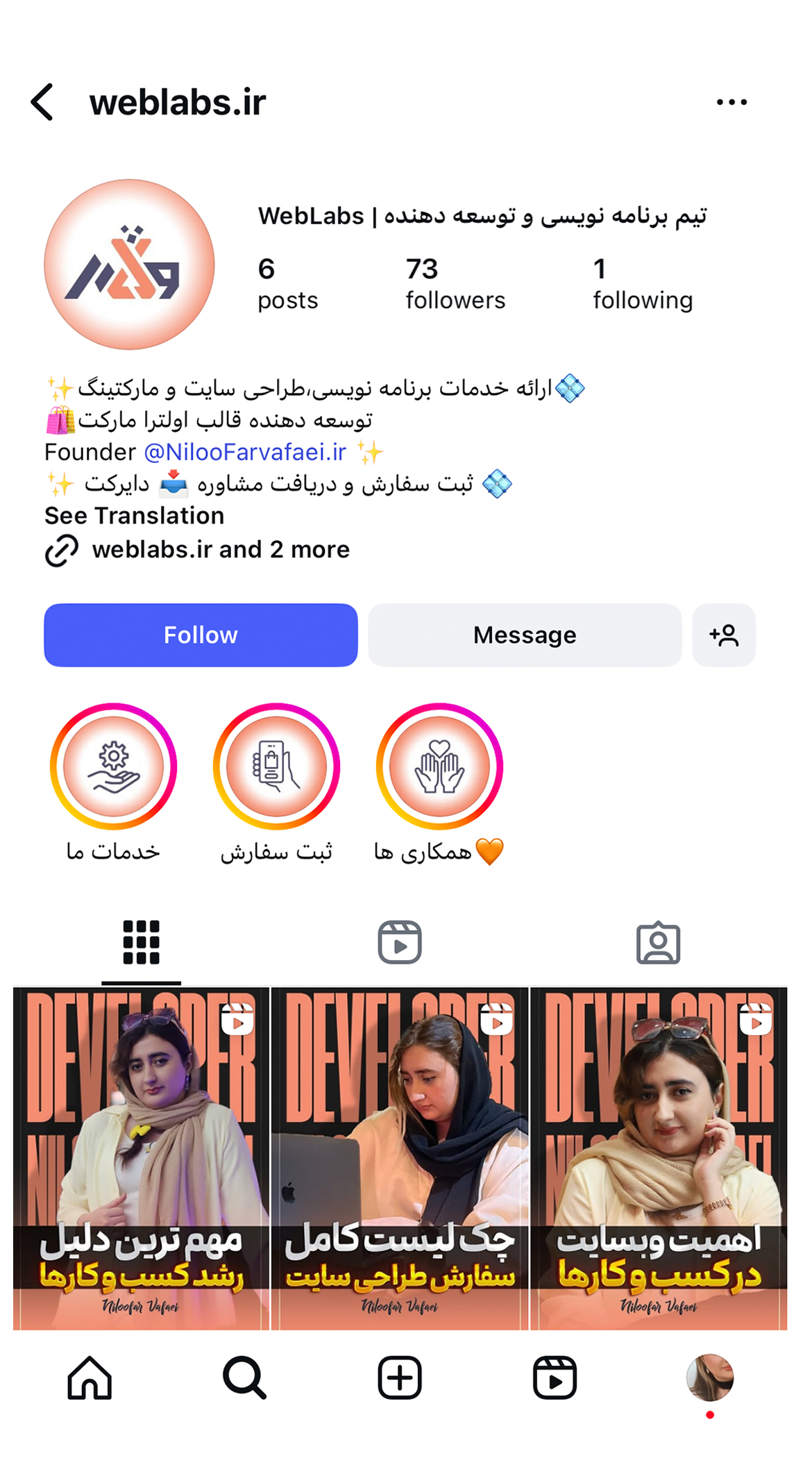The width and height of the screenshot is (812, 1483).
Task: Tap Message to start a chat
Action: click(524, 635)
